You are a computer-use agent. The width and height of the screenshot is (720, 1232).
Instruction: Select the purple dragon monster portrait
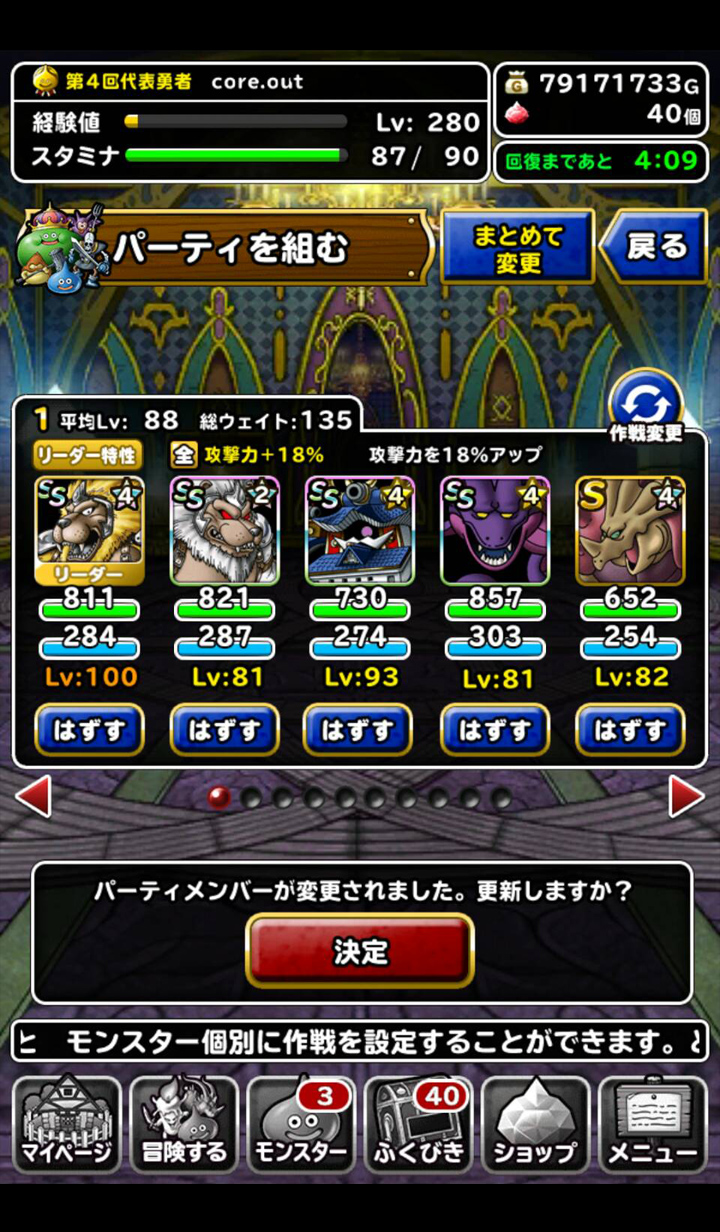[495, 530]
